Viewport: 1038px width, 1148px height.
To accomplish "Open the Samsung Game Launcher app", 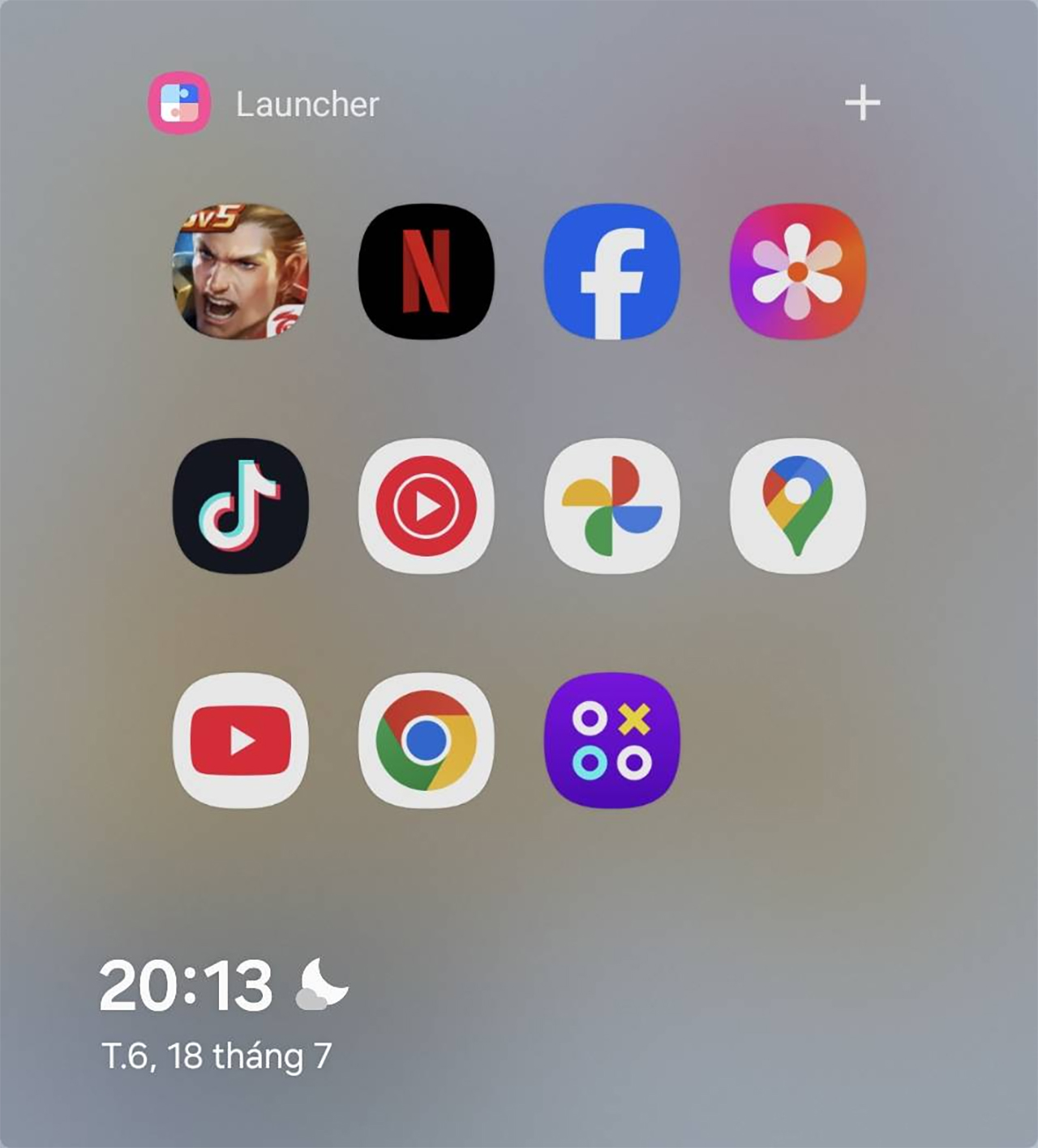I will pyautogui.click(x=612, y=740).
